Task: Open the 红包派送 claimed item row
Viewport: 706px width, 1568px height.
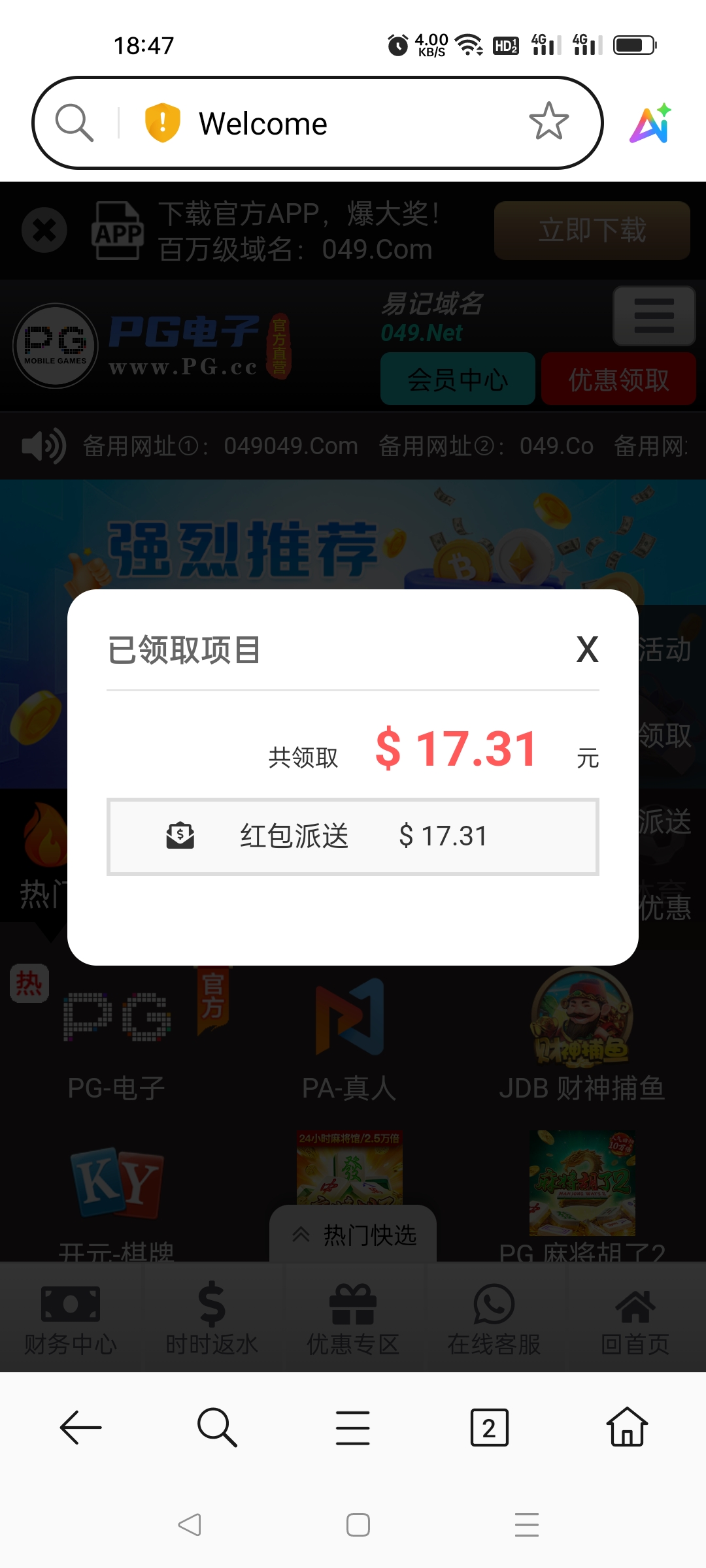Action: pyautogui.click(x=353, y=836)
